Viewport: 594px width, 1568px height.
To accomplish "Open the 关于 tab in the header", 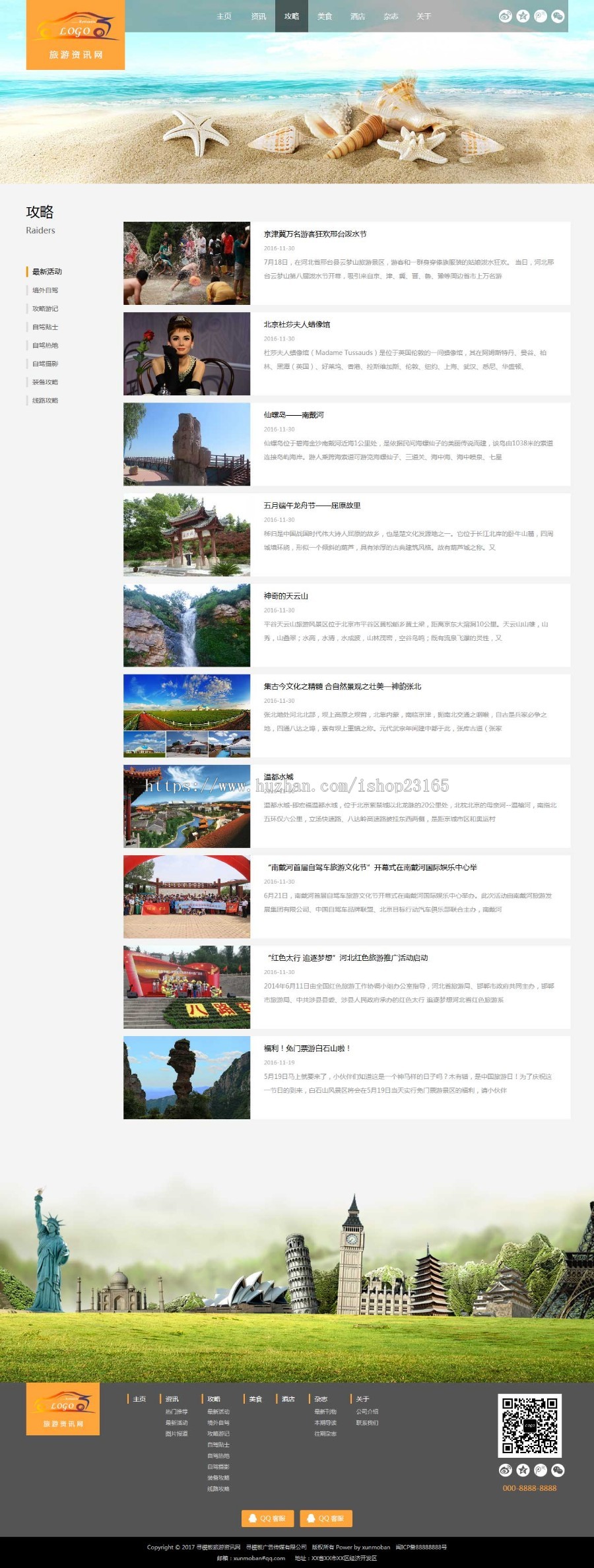I will tap(423, 16).
